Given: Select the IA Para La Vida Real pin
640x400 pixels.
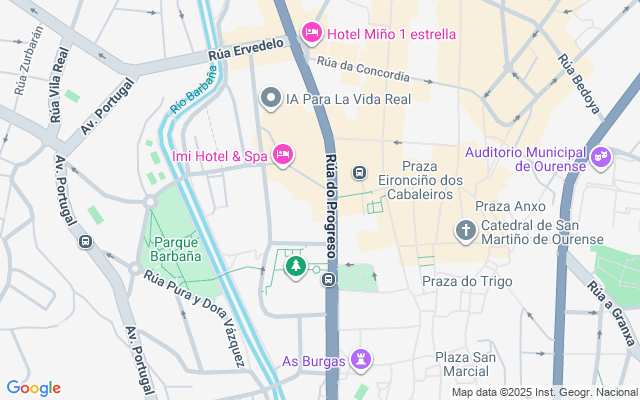Looking at the screenshot, I should [270, 98].
